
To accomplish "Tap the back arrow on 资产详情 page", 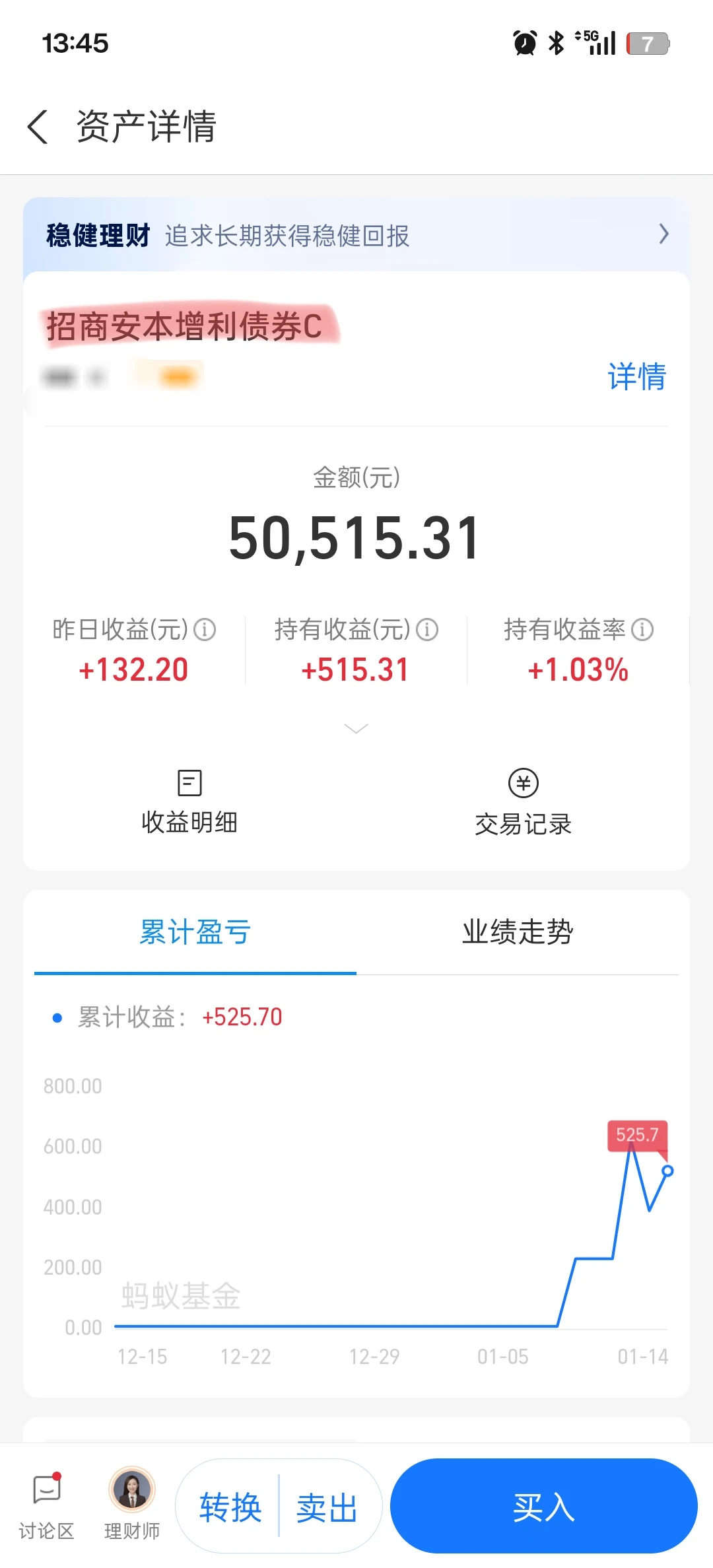I will pyautogui.click(x=38, y=127).
